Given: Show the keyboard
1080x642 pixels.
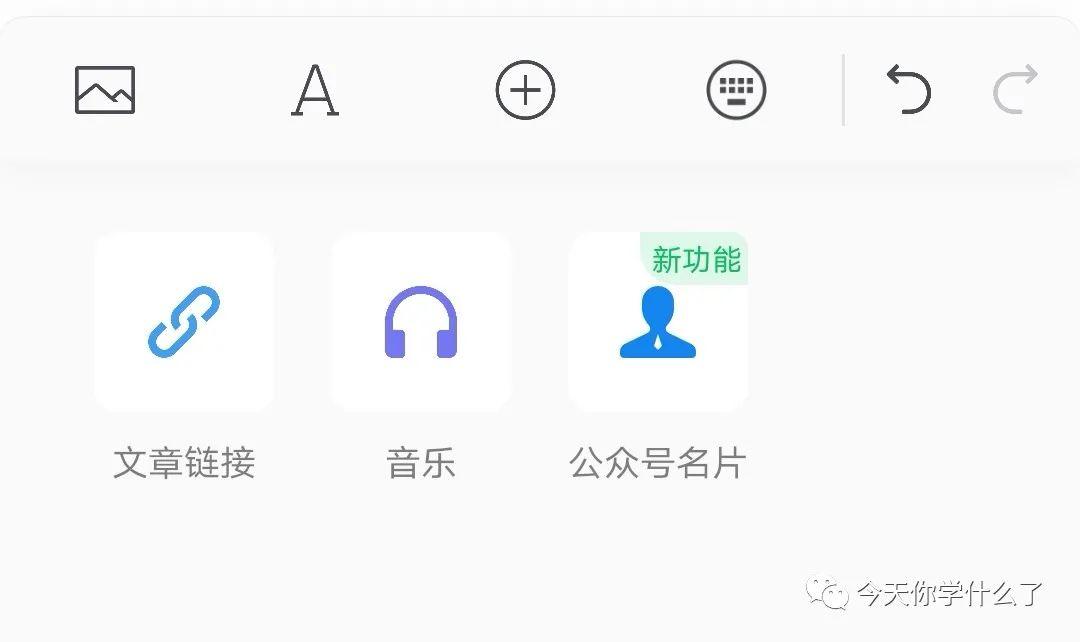Looking at the screenshot, I should (736, 91).
